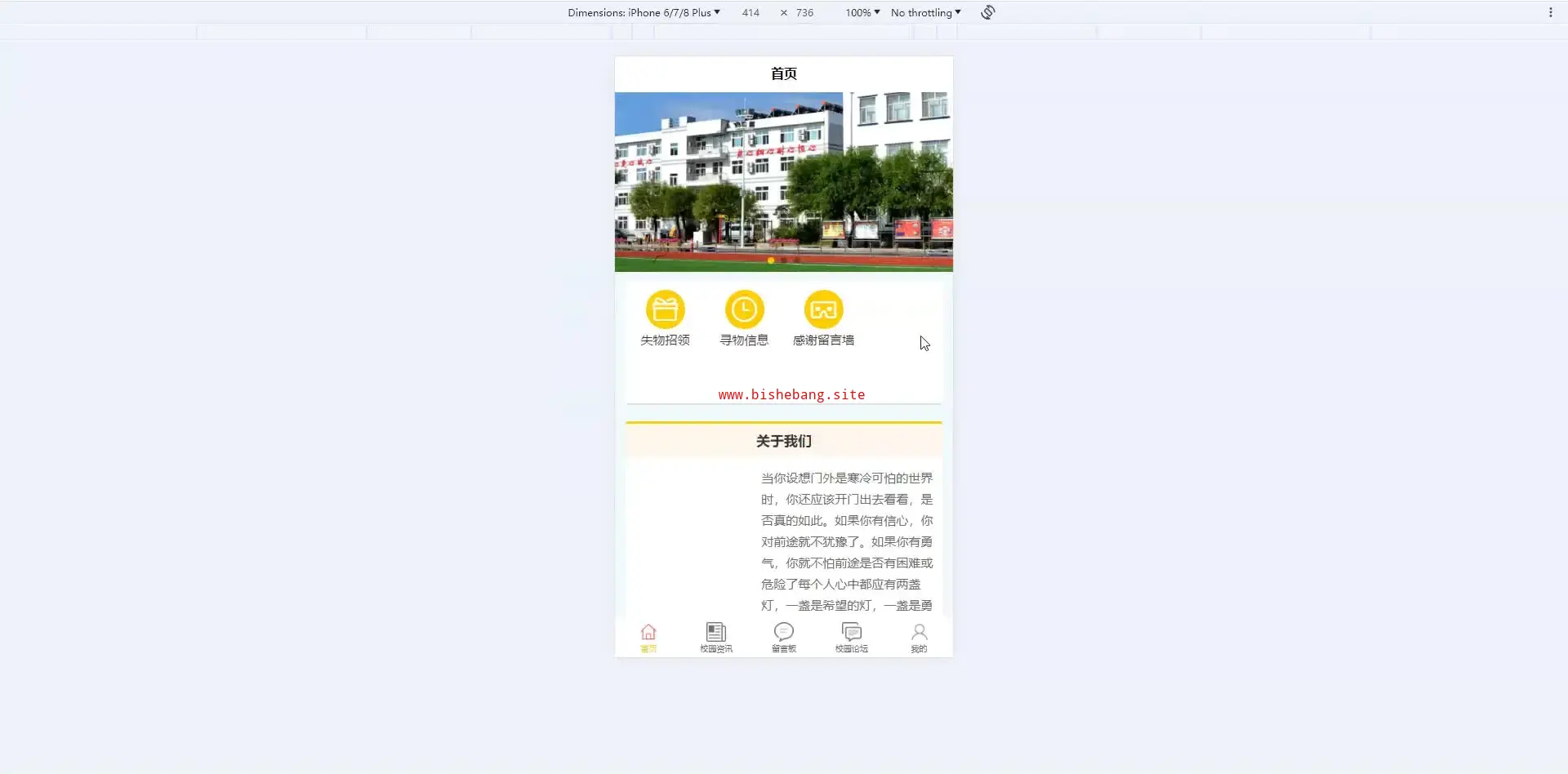Switch to the 校园论坛 campus forum tab
This screenshot has width=1568, height=774.
[852, 638]
